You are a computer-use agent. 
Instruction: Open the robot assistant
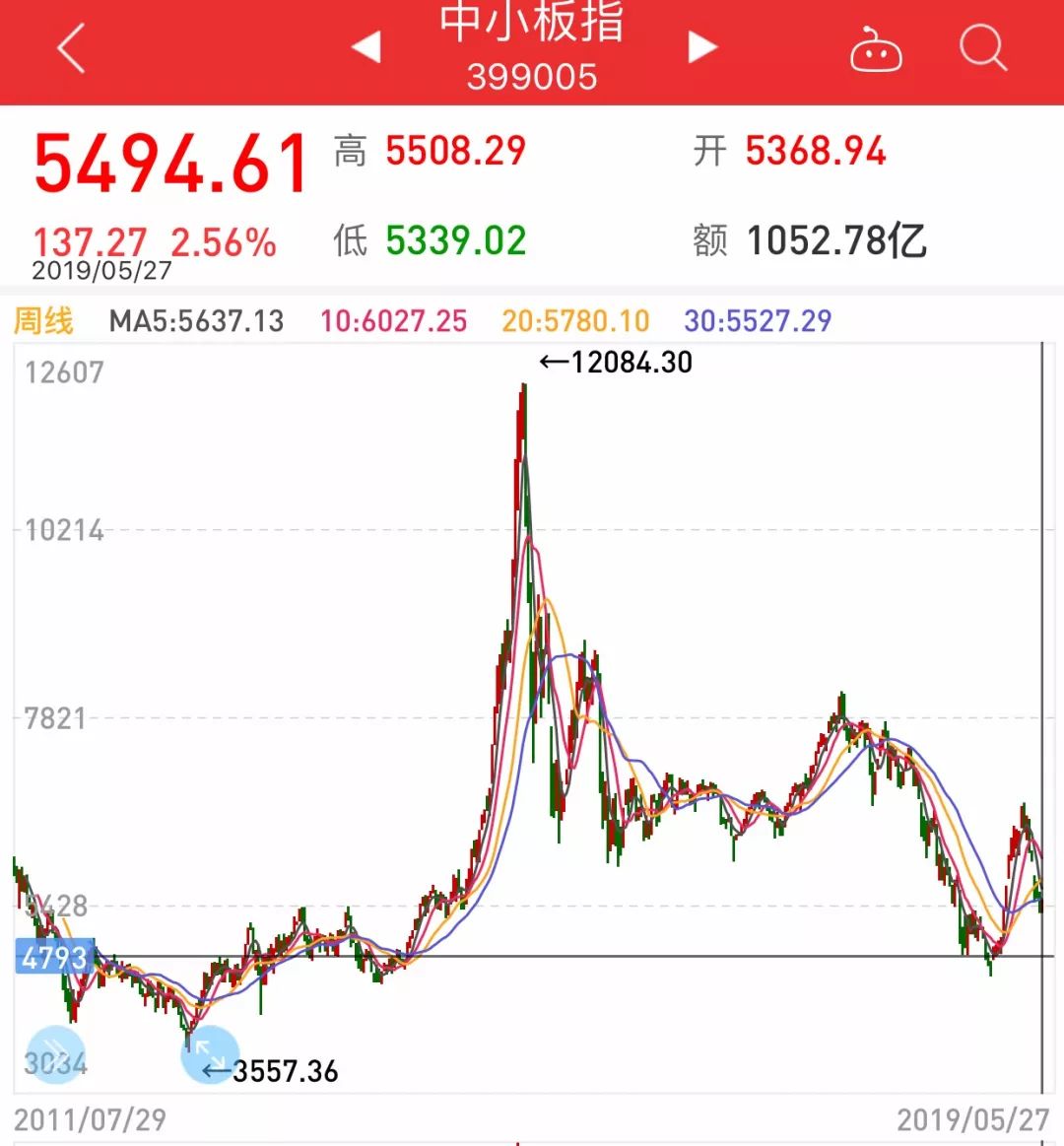point(876,49)
